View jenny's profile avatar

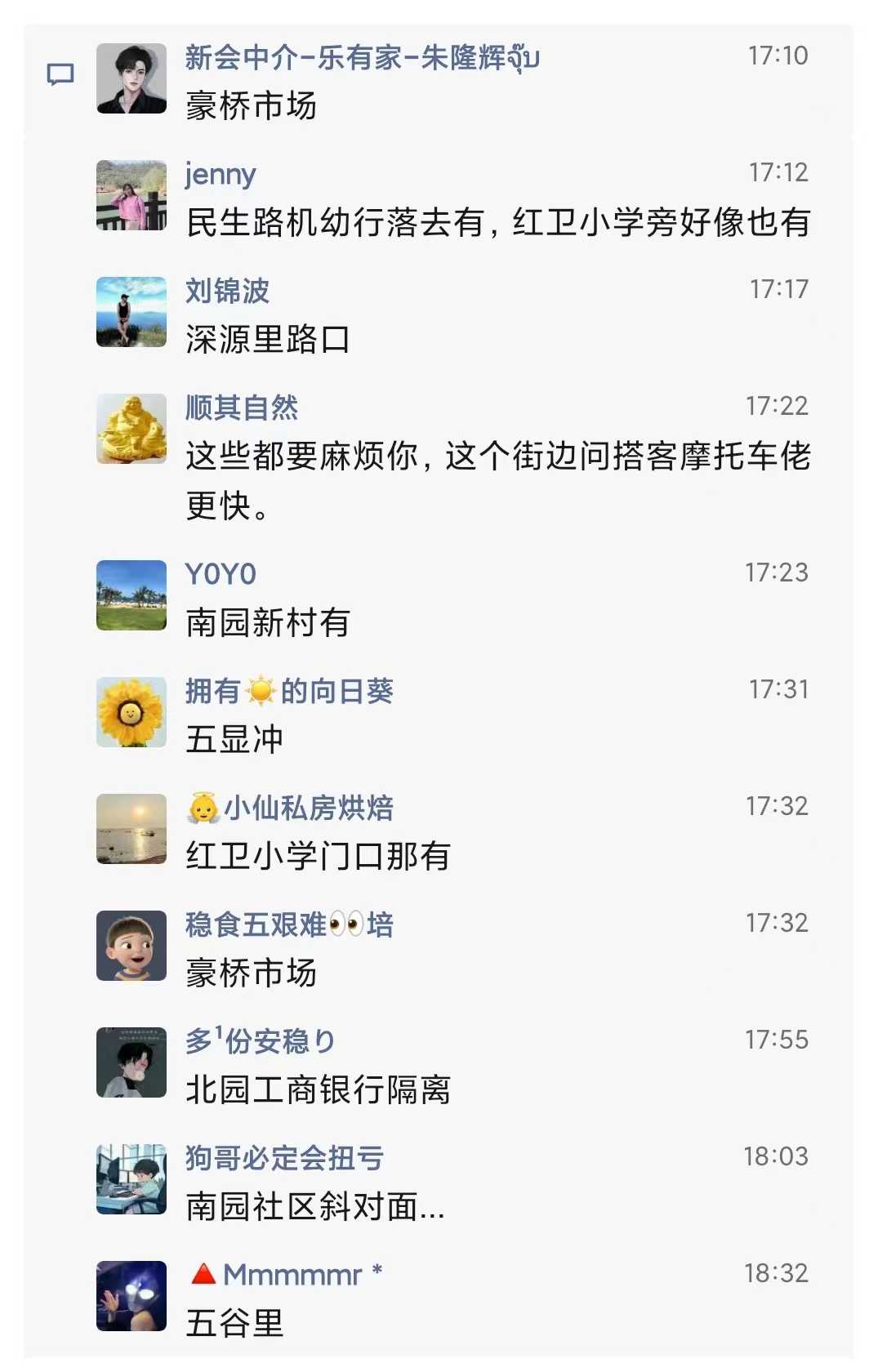coord(131,195)
